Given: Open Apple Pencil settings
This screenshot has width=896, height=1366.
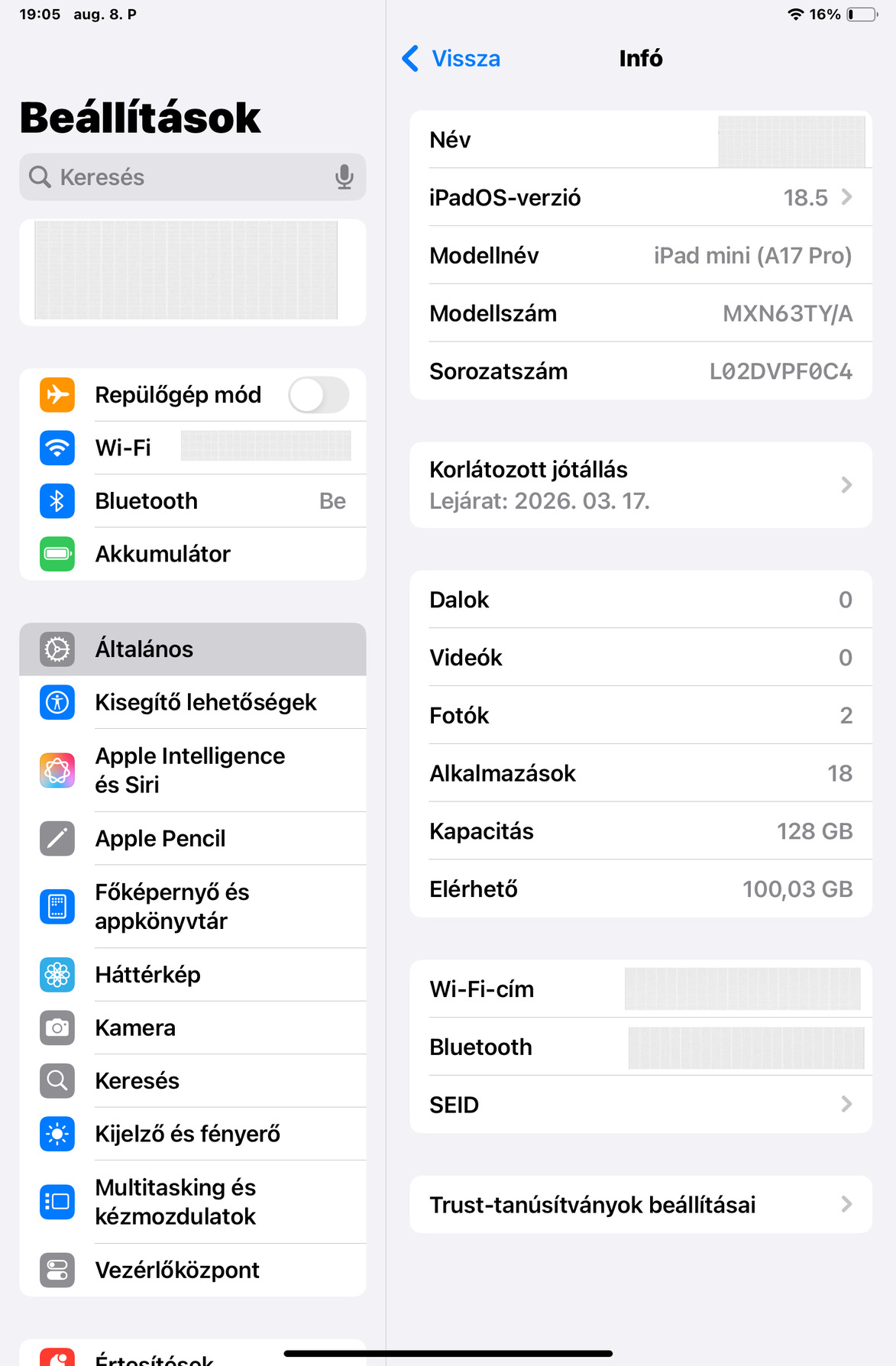Looking at the screenshot, I should pos(192,839).
